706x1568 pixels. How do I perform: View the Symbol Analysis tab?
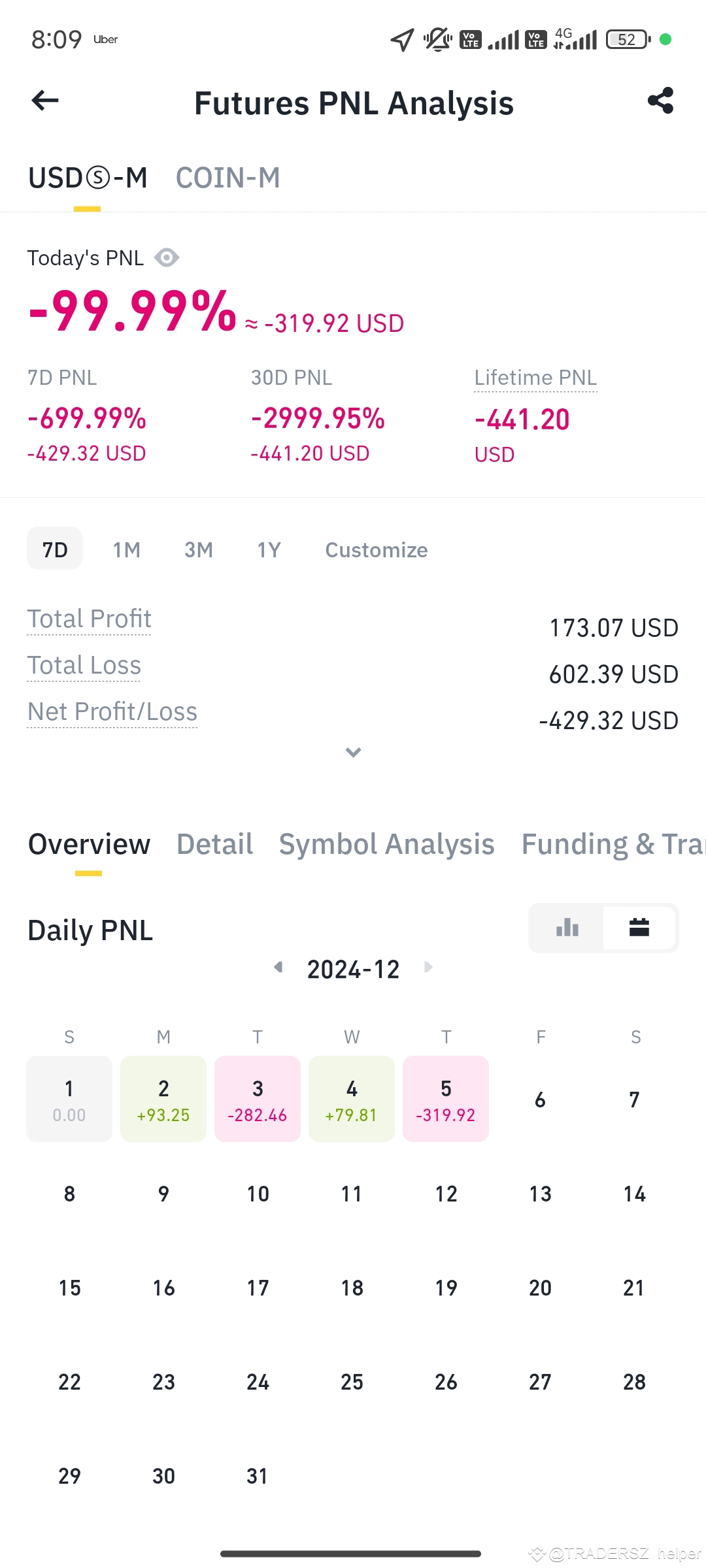click(x=387, y=843)
